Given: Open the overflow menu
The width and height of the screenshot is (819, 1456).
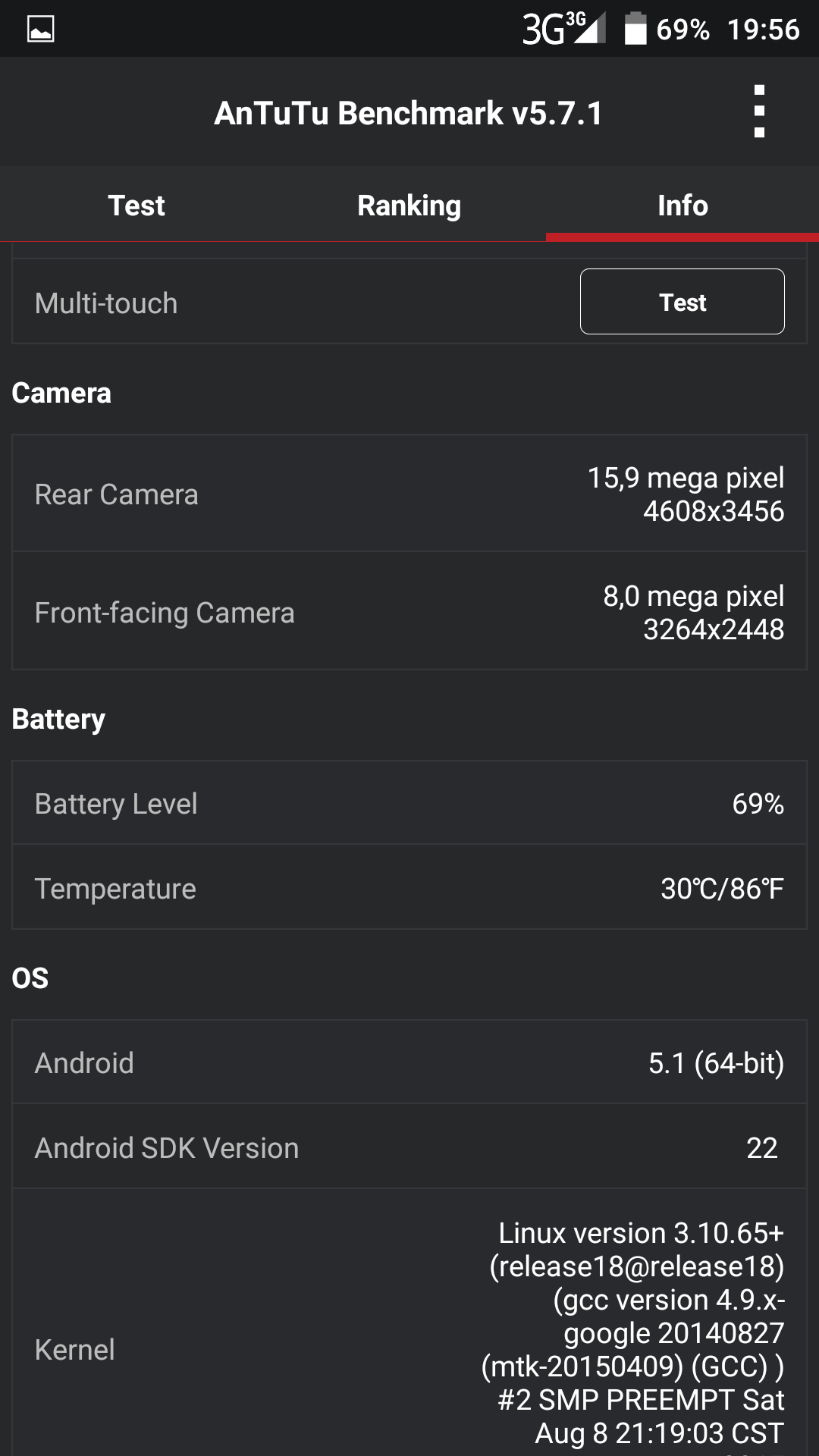Looking at the screenshot, I should pos(759,112).
